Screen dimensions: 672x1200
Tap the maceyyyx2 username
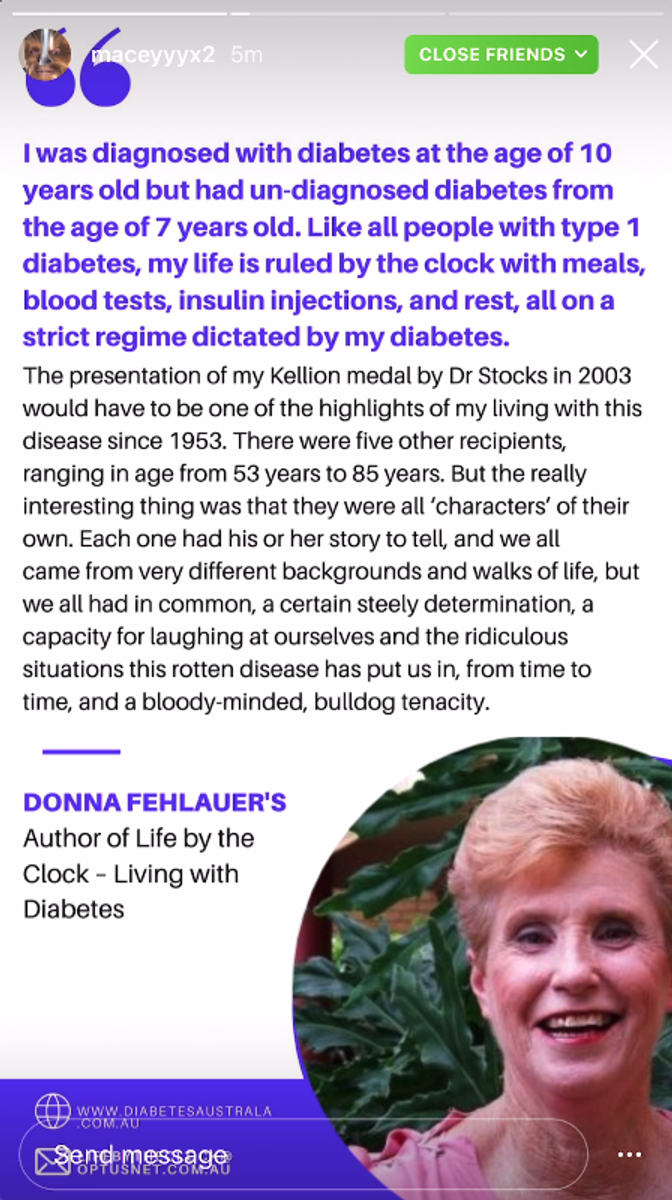click(x=153, y=55)
